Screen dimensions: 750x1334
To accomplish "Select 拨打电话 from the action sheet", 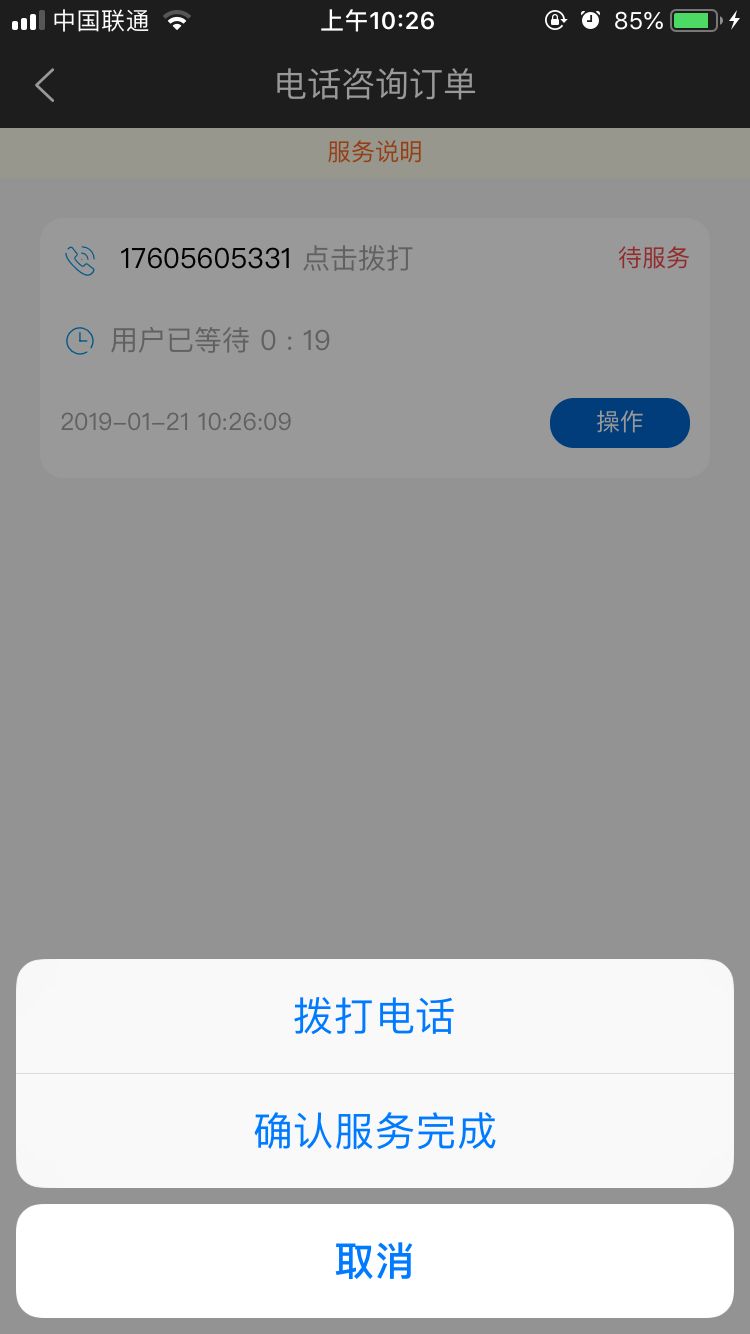I will click(x=374, y=1016).
